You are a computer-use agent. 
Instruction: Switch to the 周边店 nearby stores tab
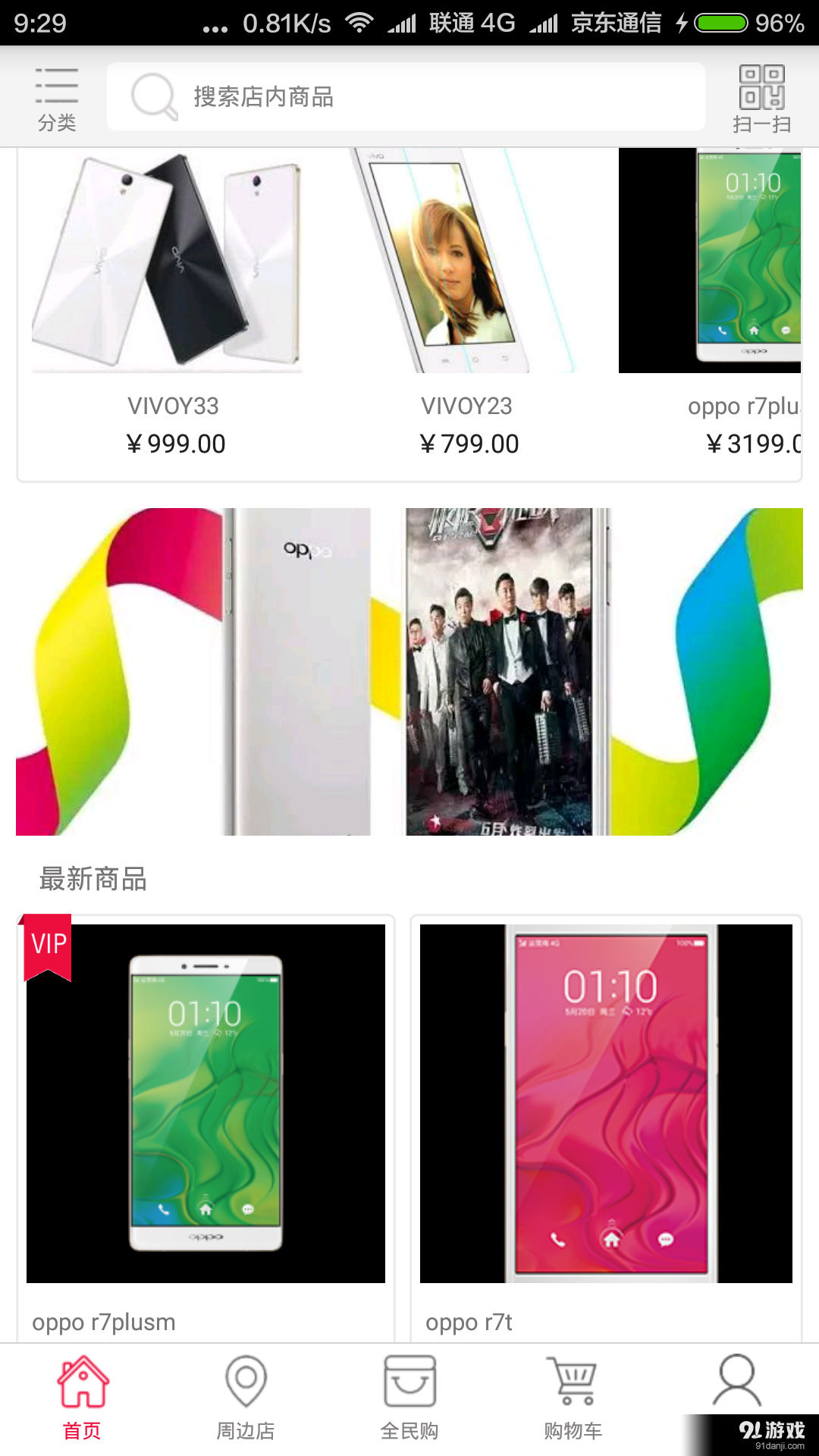(246, 1399)
